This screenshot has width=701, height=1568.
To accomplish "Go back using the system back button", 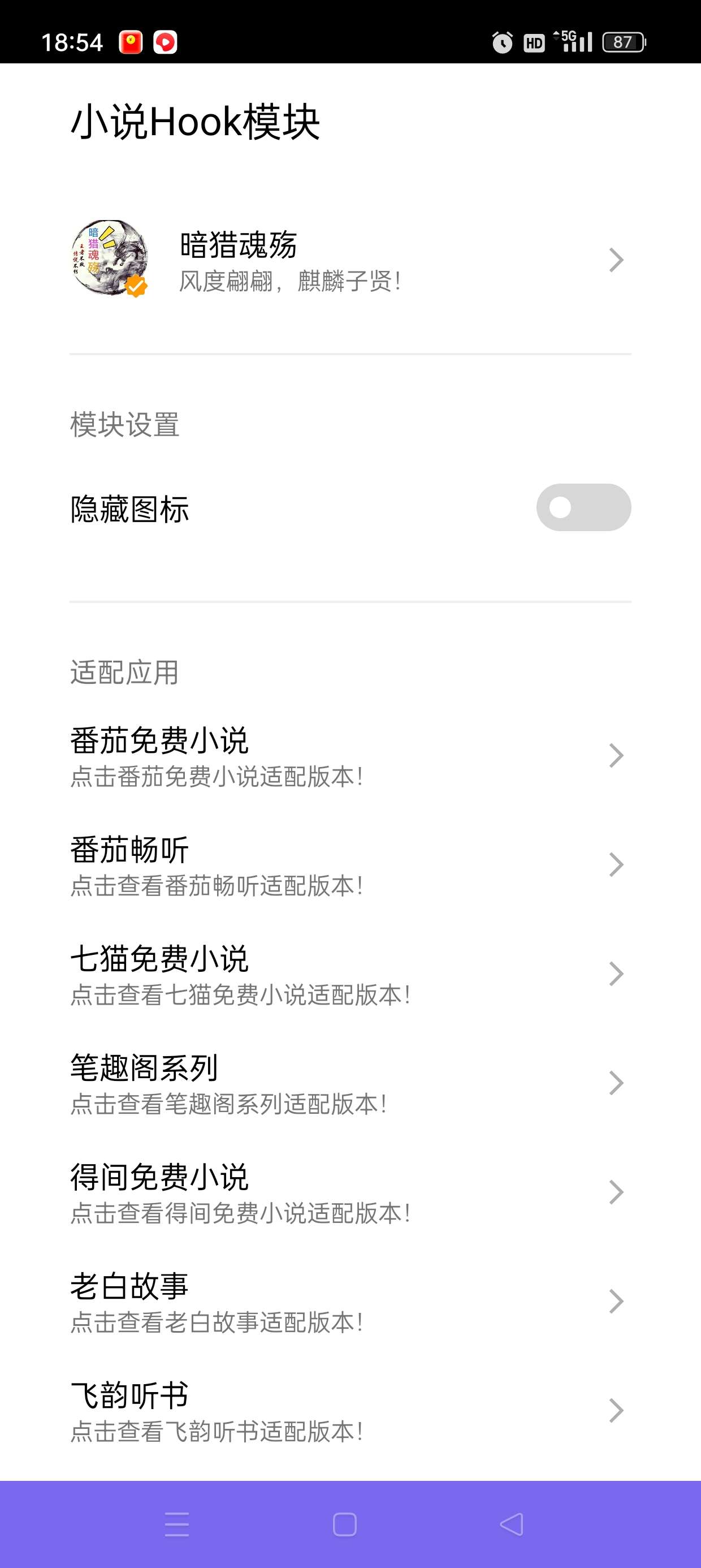I will point(512,1524).
